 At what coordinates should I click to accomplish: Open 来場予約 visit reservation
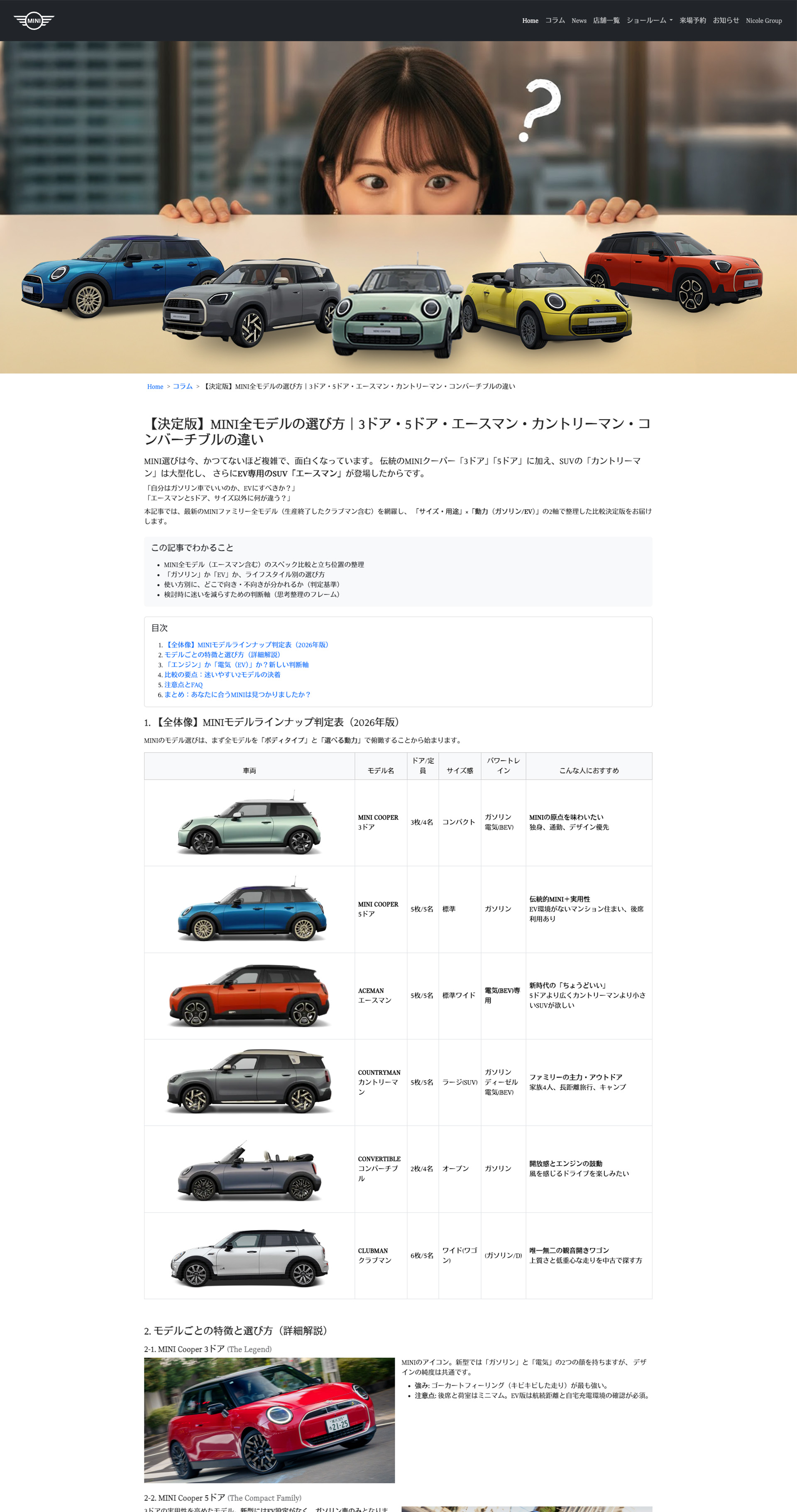(x=692, y=20)
